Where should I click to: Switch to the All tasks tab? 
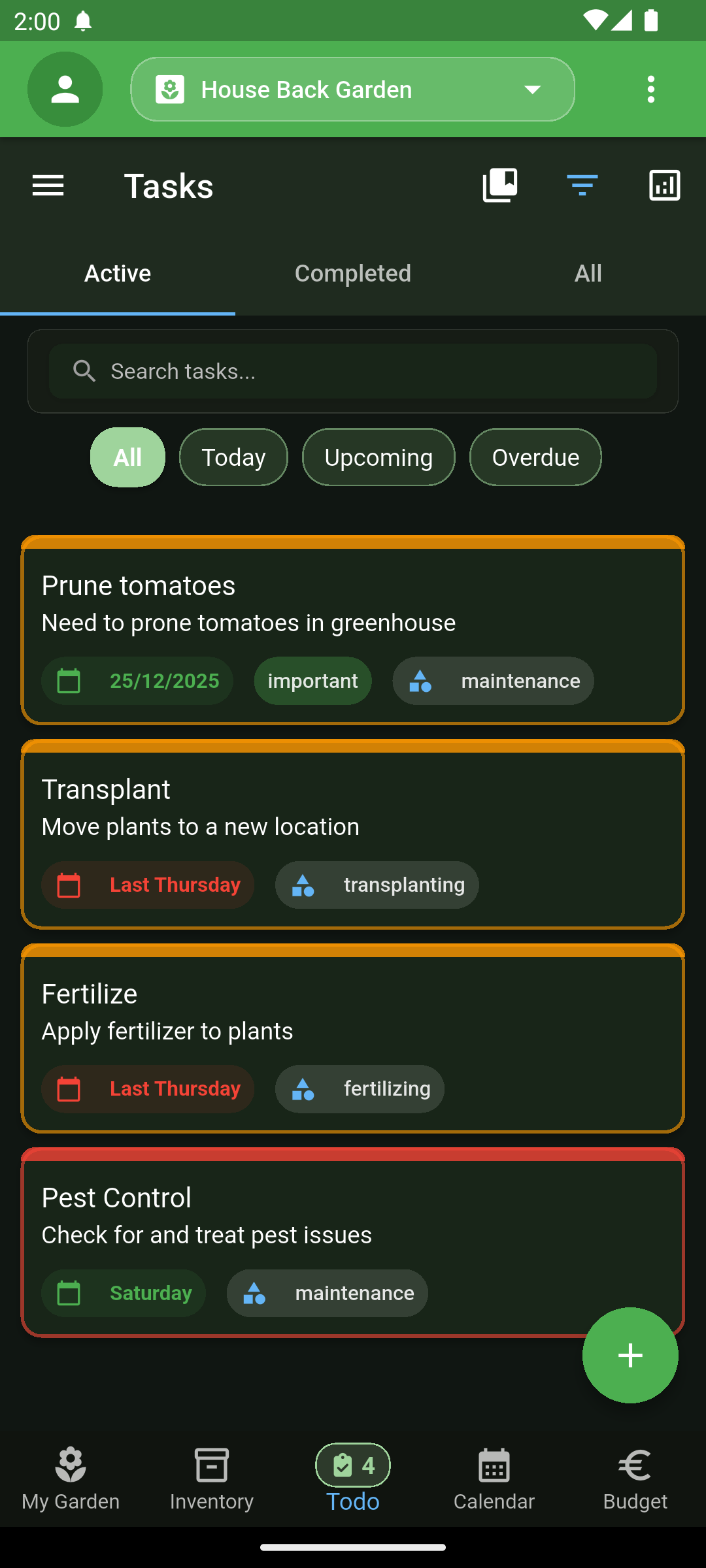click(588, 273)
